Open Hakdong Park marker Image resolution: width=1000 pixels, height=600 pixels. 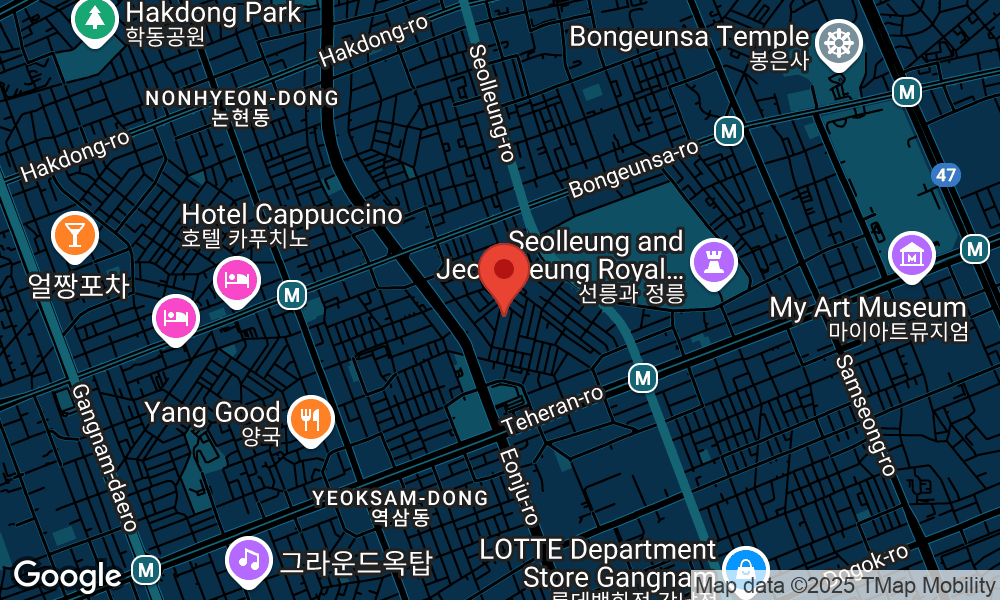click(x=93, y=19)
